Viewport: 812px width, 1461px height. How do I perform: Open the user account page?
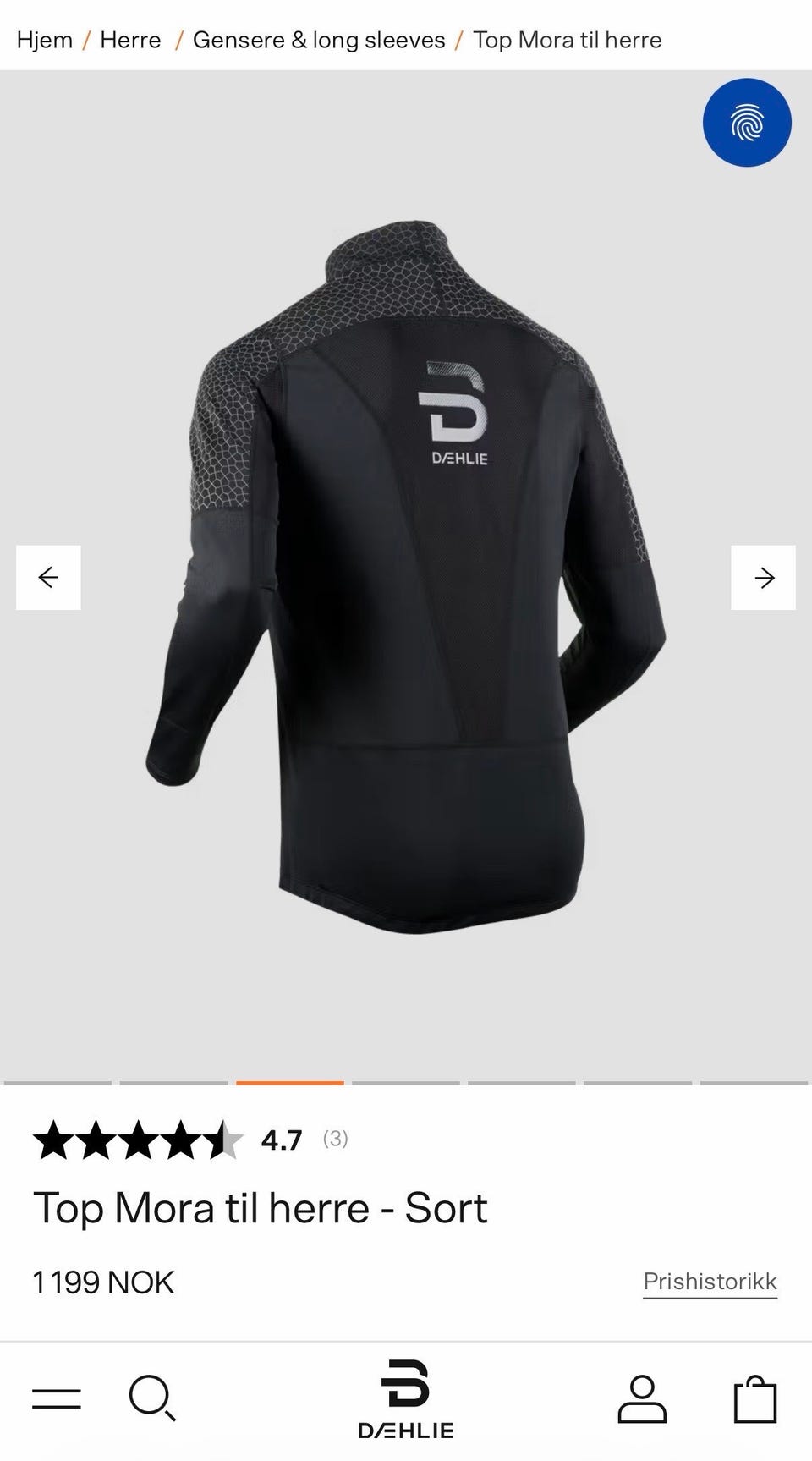pos(642,1398)
